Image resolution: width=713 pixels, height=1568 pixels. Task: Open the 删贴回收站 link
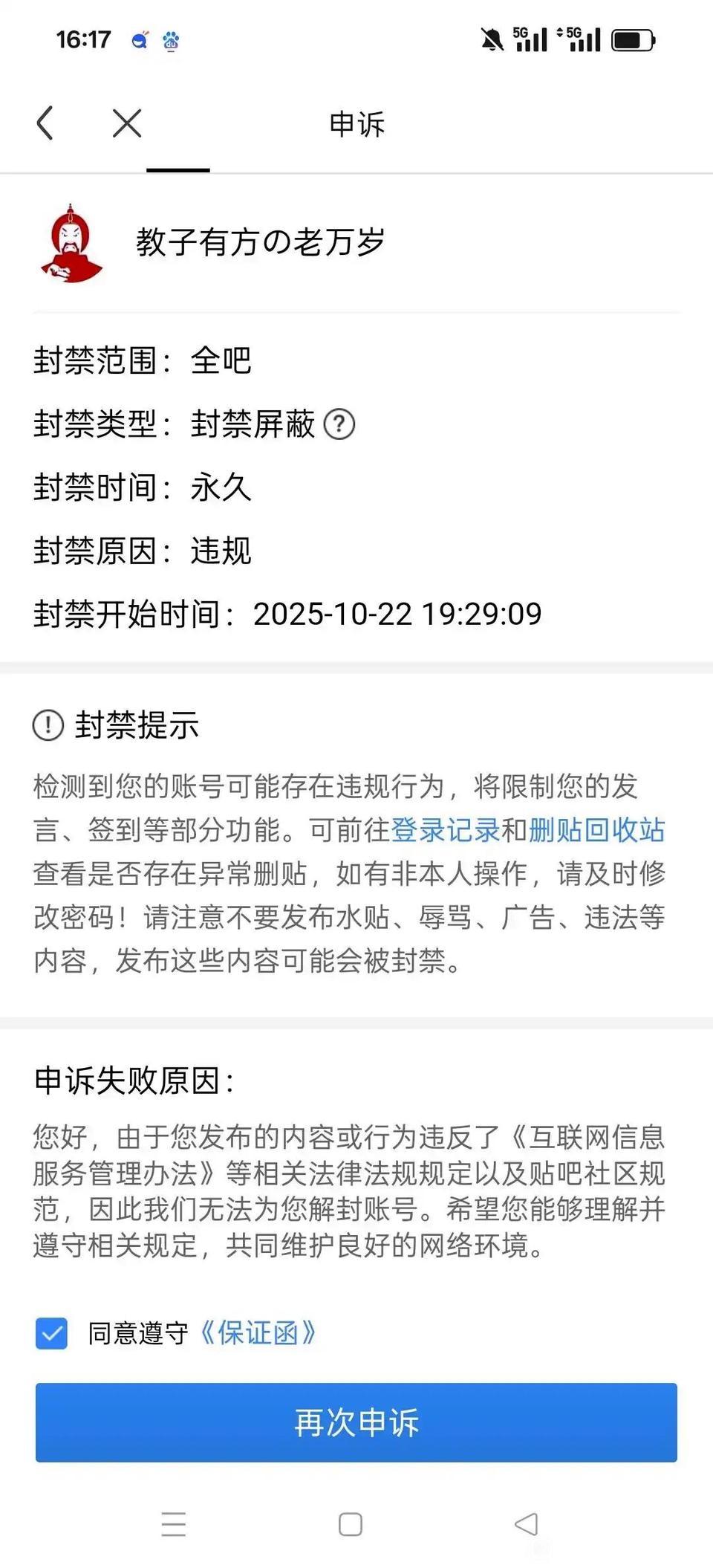(x=596, y=830)
